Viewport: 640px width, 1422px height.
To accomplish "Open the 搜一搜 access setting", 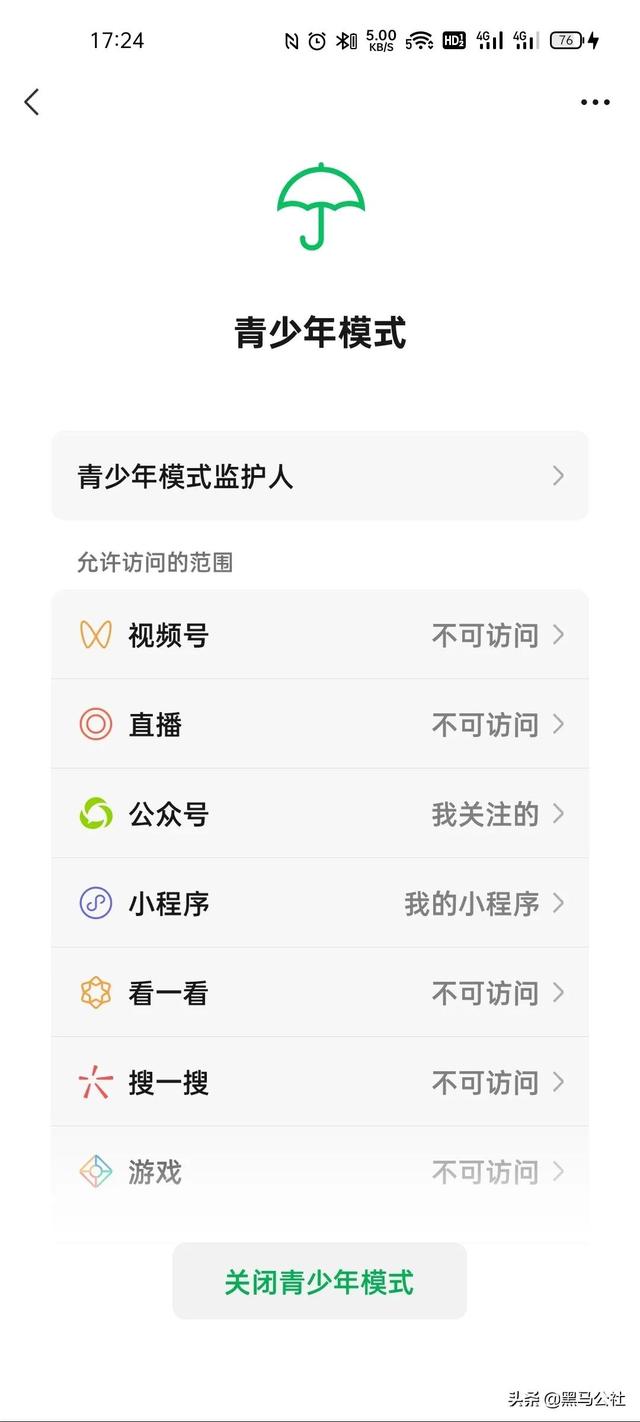I will 320,1082.
